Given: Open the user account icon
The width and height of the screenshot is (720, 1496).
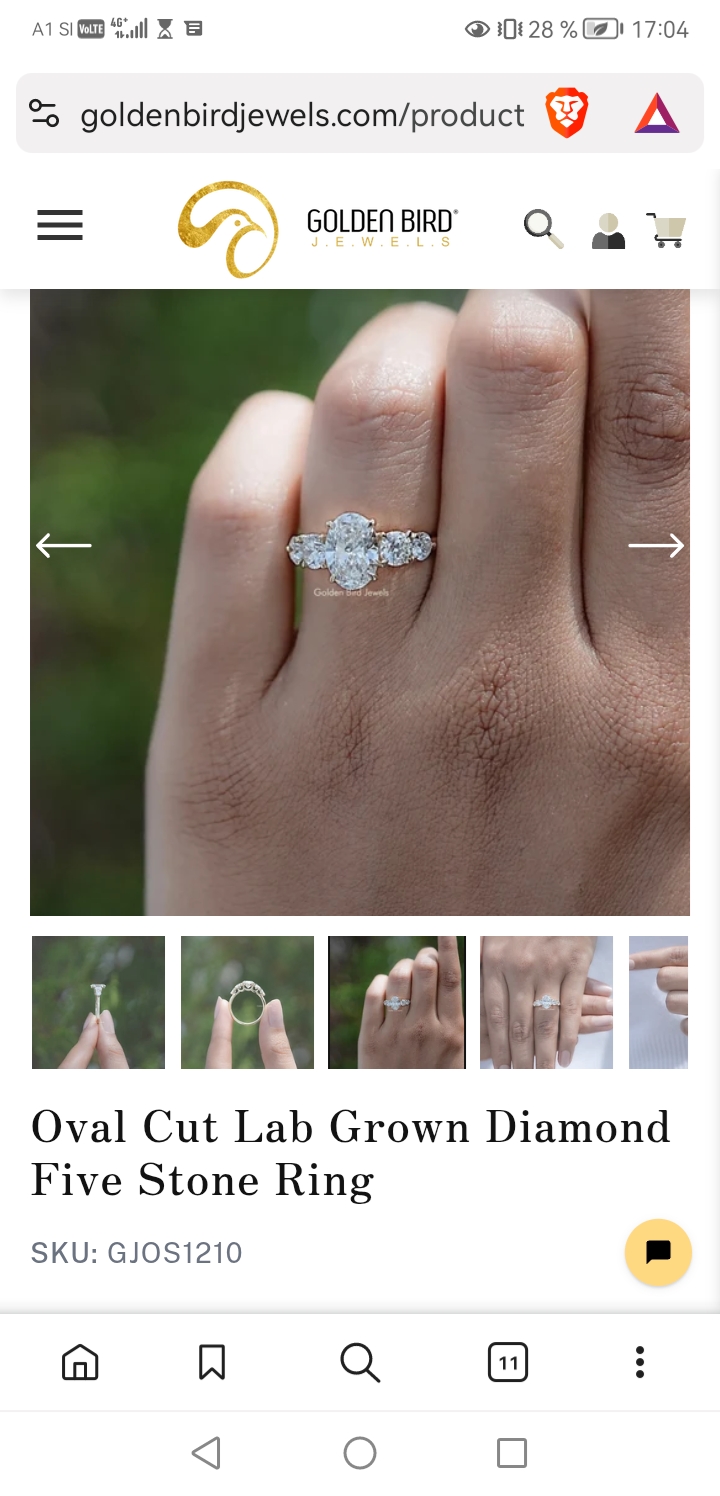Looking at the screenshot, I should pos(608,230).
